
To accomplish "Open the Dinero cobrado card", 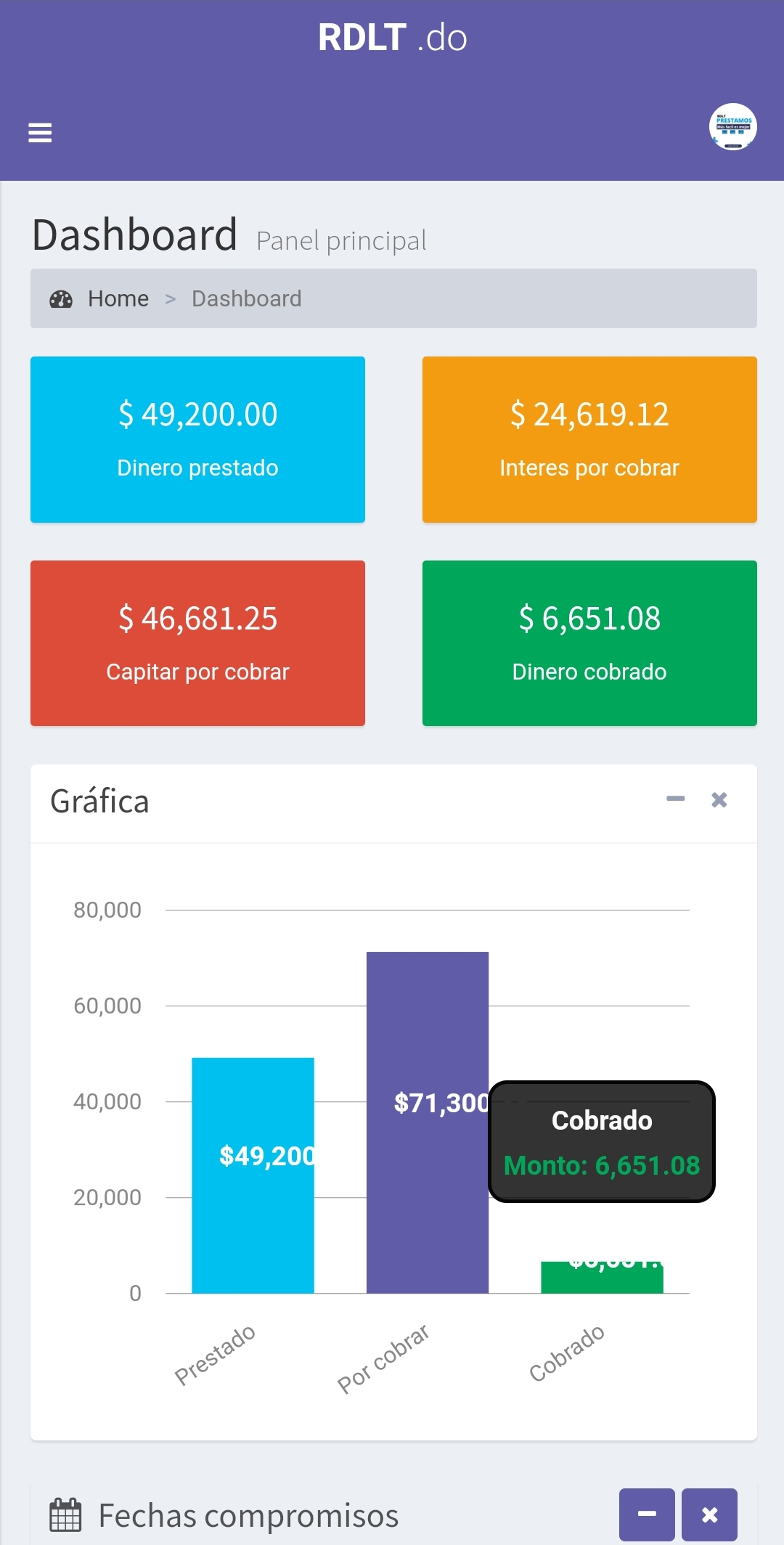I will pyautogui.click(x=589, y=643).
